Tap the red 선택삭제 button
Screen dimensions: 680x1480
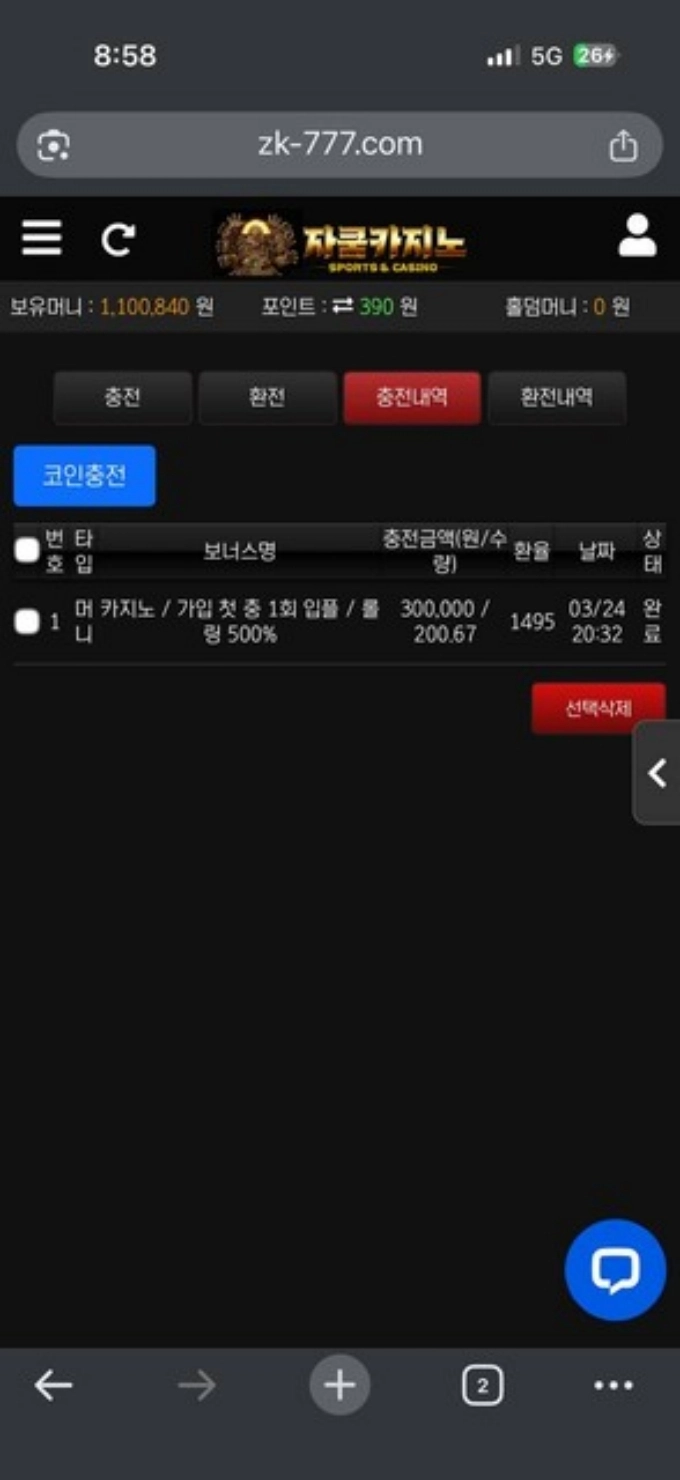[598, 708]
